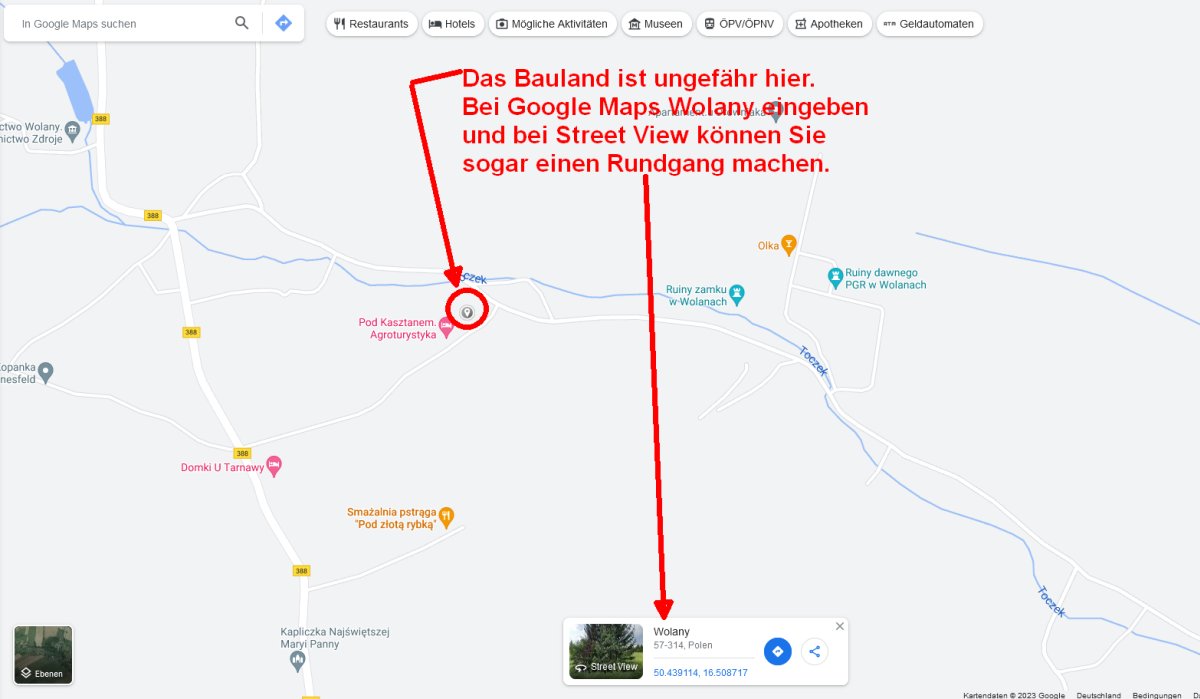Close the Wolany info card
This screenshot has height=699, width=1200.
point(840,626)
